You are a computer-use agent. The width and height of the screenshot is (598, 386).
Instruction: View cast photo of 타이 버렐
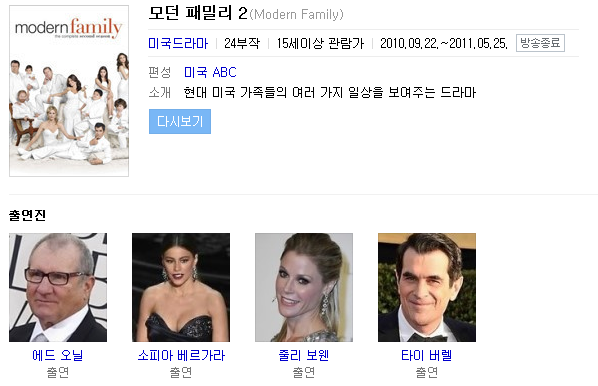pyautogui.click(x=427, y=288)
